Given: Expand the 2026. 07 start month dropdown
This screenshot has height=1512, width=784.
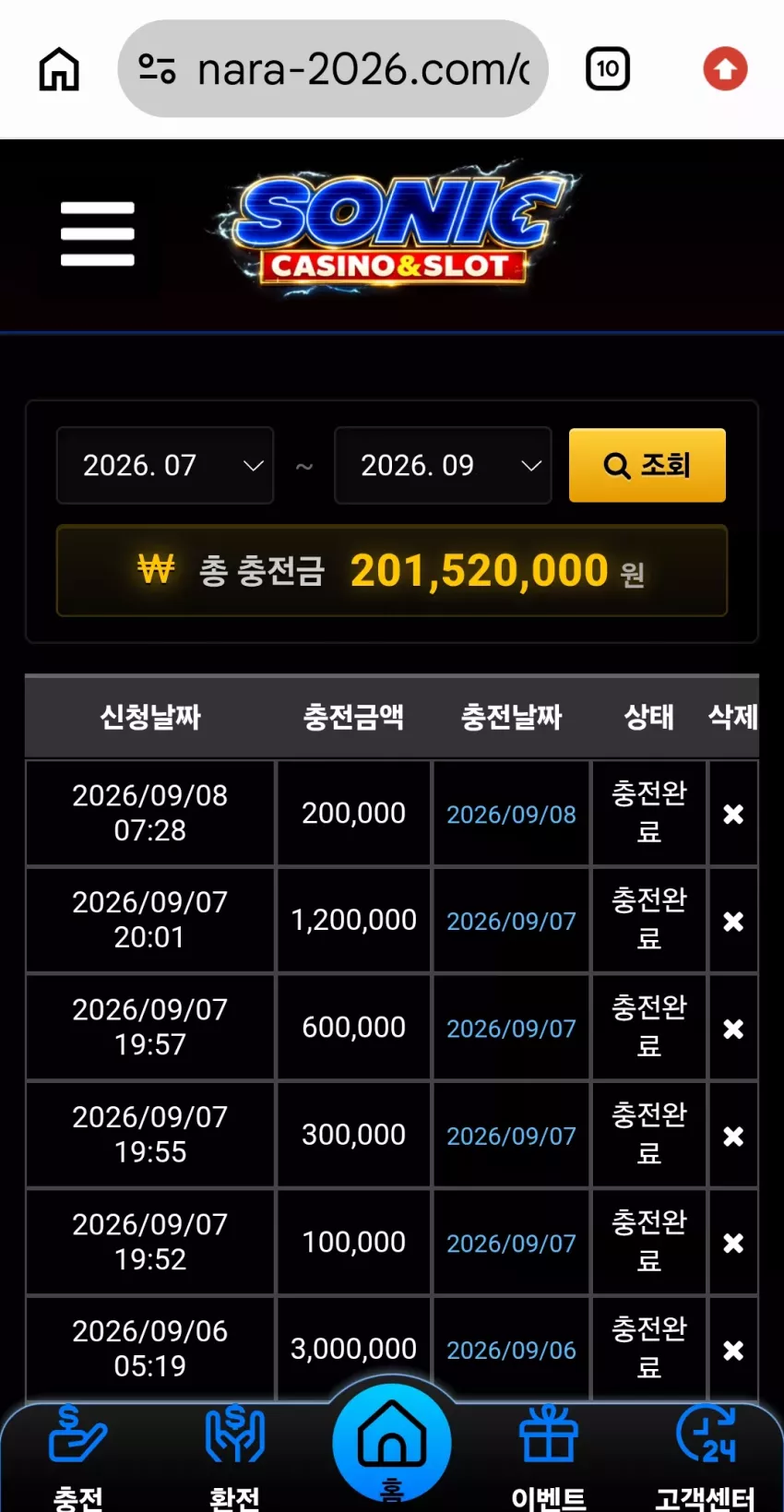Looking at the screenshot, I should 165,465.
